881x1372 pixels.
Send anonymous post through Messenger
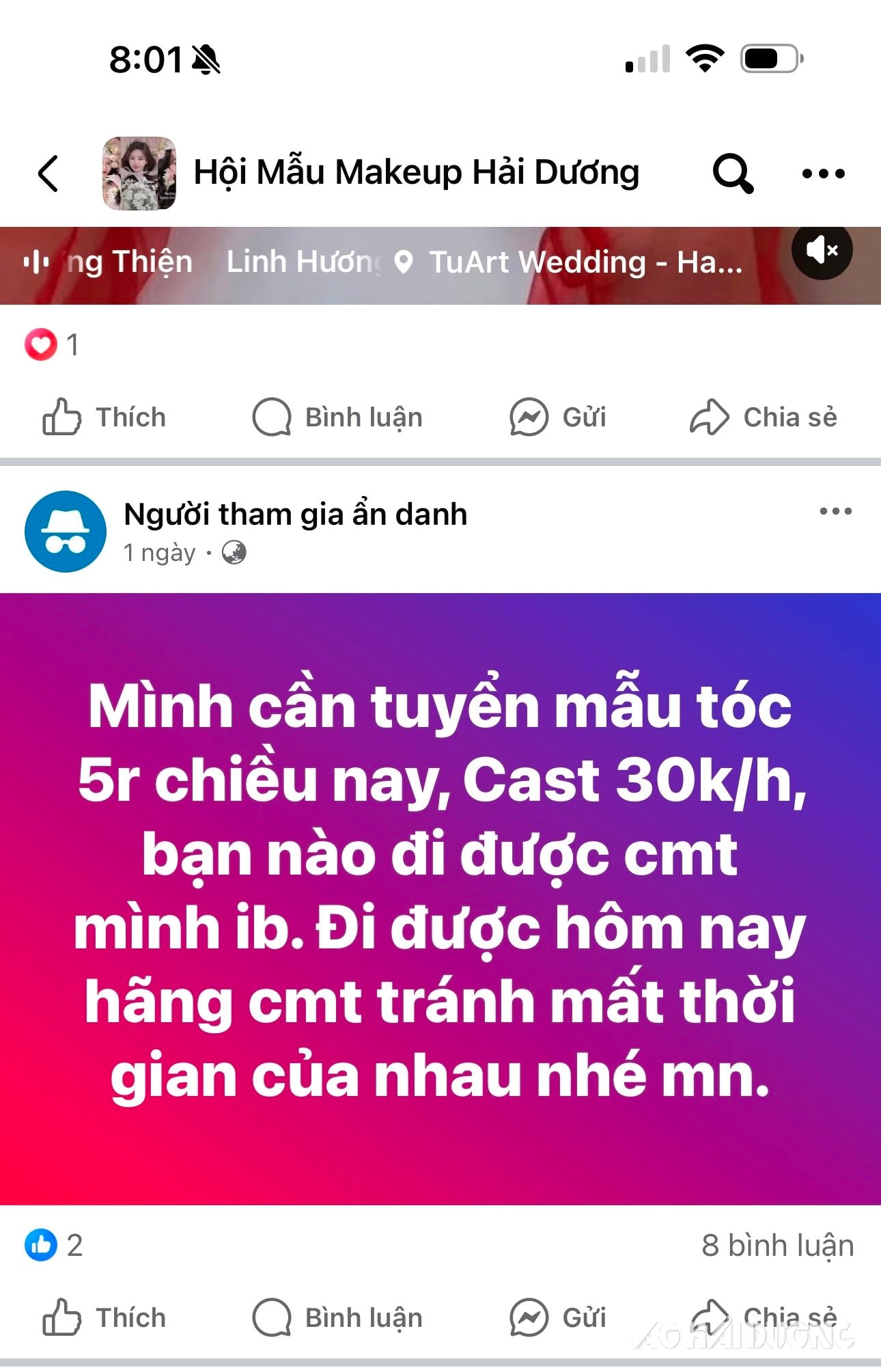[559, 1318]
